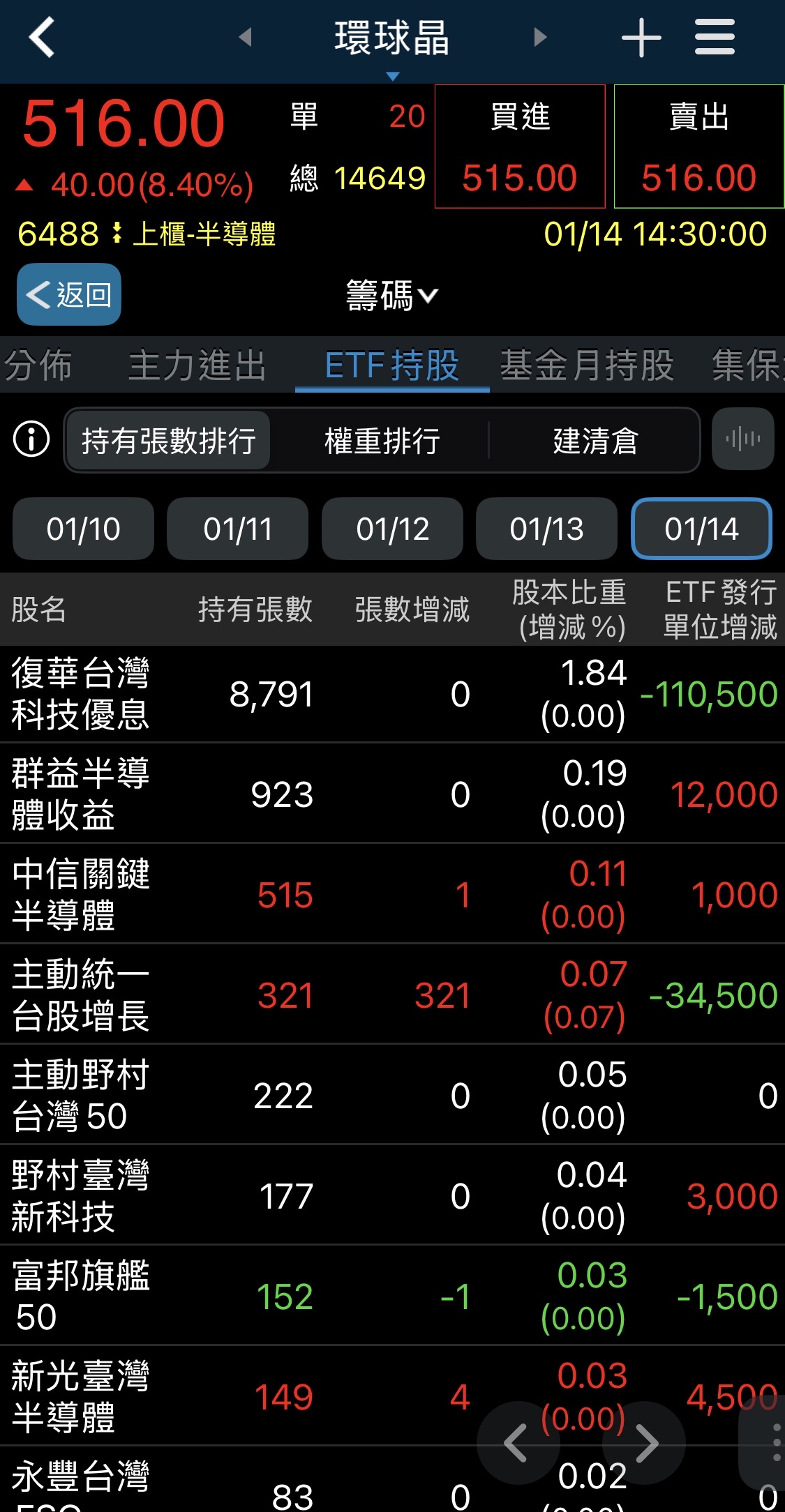
Task: Choose the 01/12 date chip
Action: [x=392, y=529]
